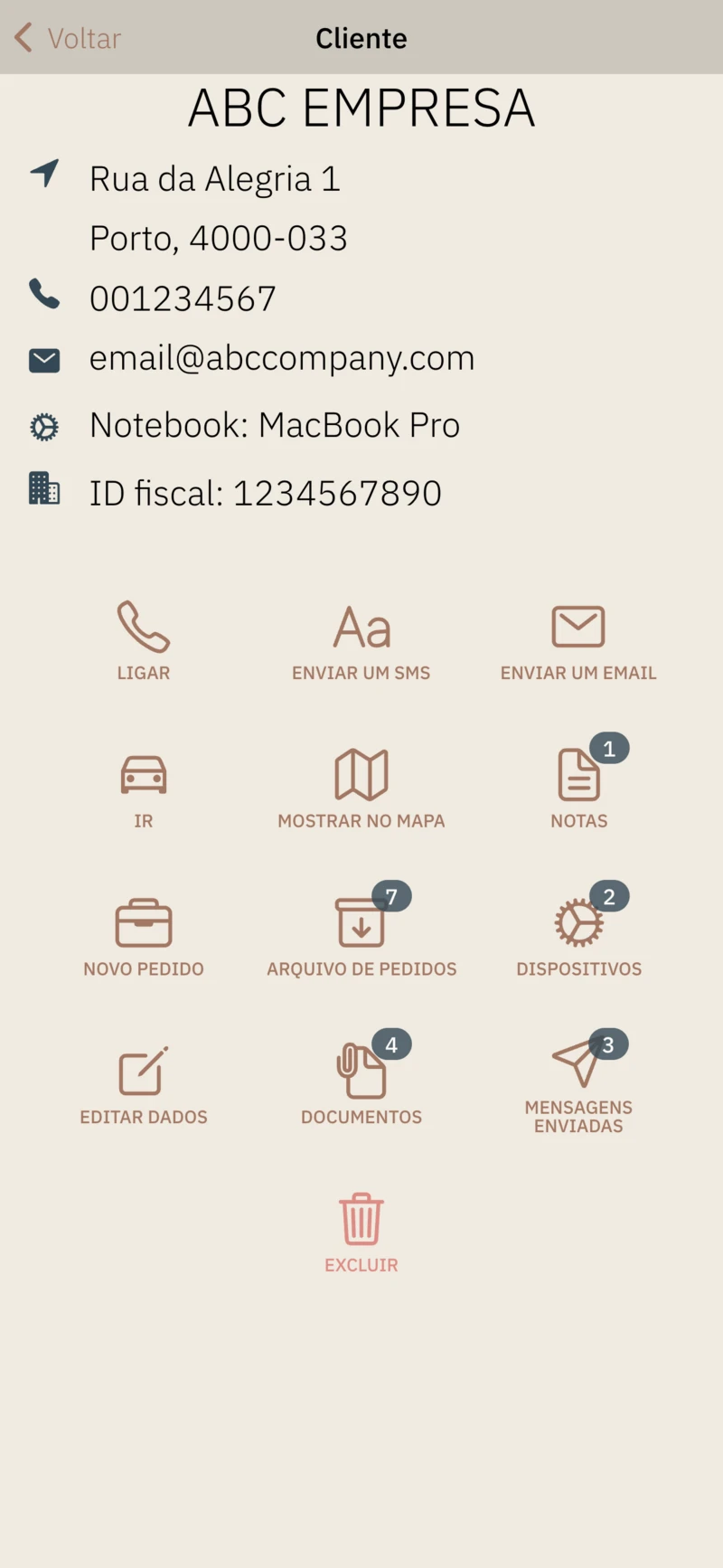This screenshot has width=723, height=1568.
Task: Open the client's Notas
Action: [x=579, y=789]
